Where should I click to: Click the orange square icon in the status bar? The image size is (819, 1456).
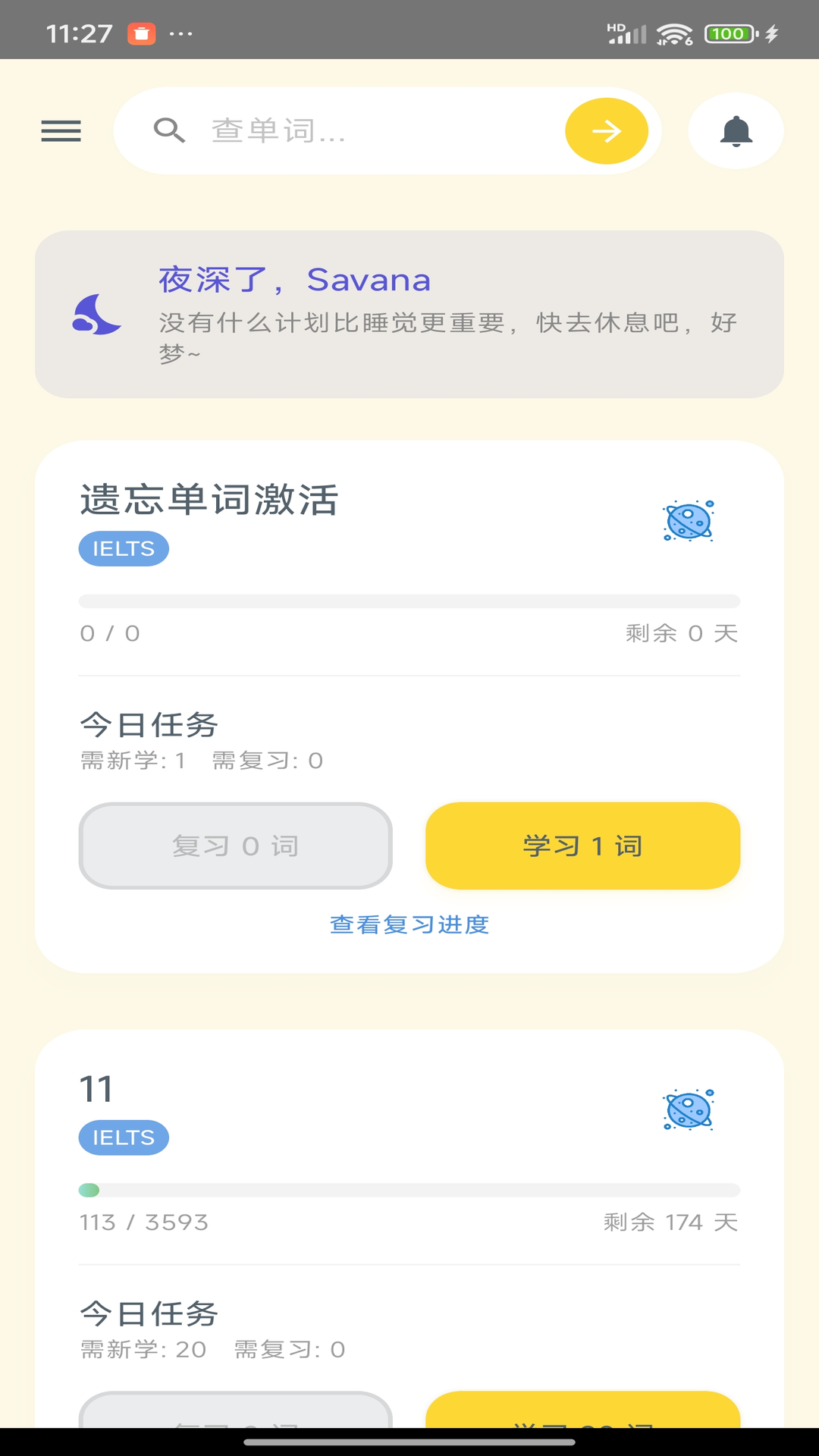point(141,33)
